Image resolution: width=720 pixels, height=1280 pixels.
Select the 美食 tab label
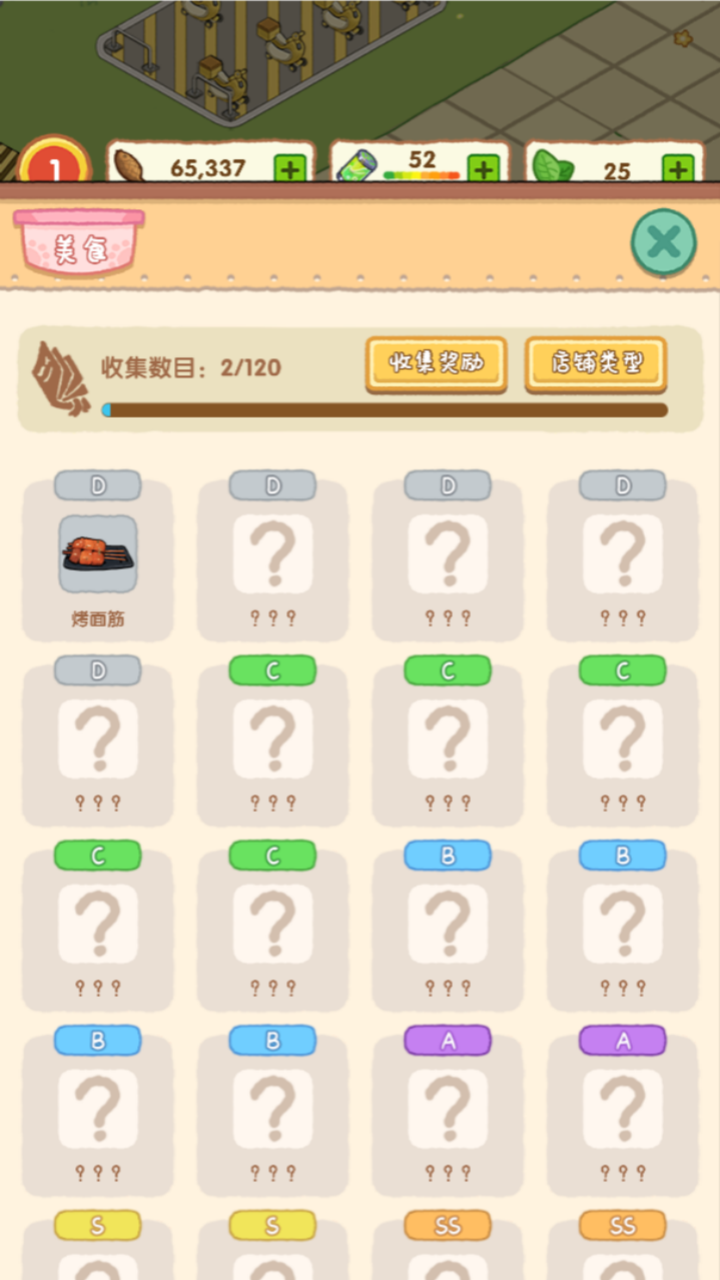pos(80,243)
